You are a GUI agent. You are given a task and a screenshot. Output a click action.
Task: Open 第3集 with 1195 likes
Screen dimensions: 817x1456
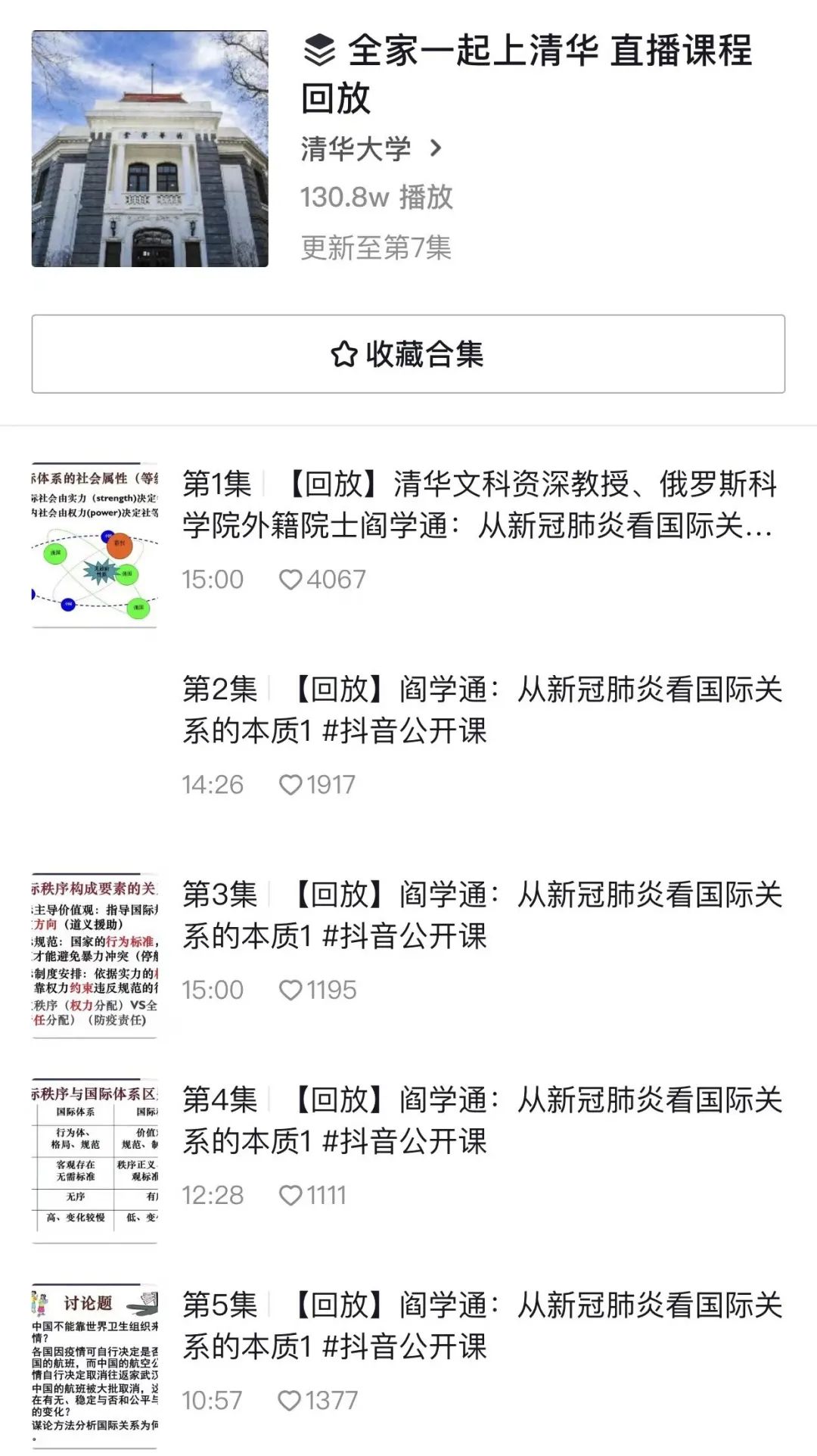click(x=482, y=915)
